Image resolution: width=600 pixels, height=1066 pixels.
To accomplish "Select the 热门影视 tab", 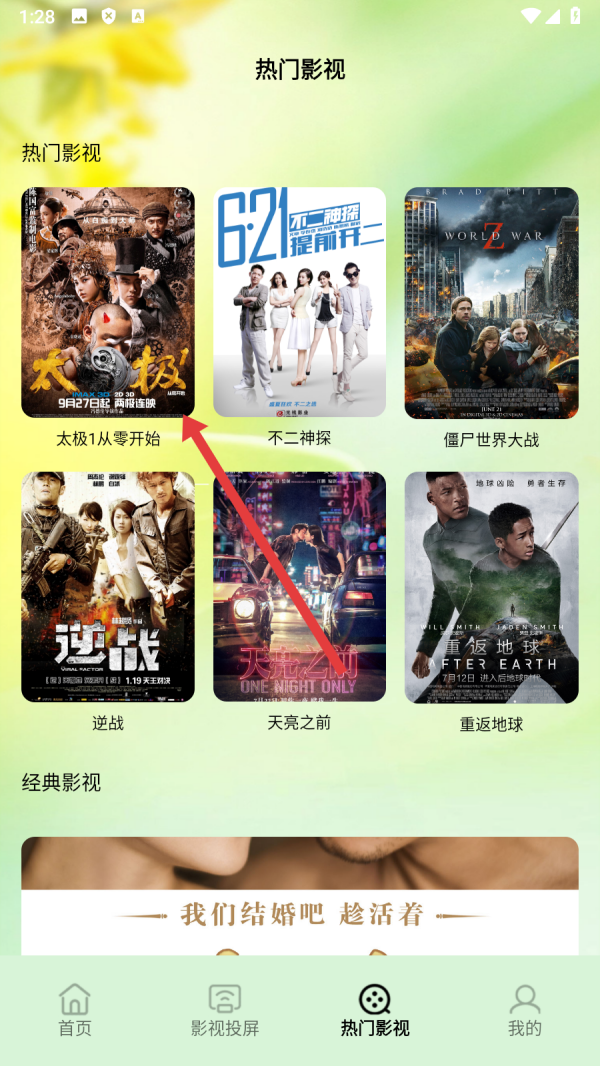I will click(x=375, y=1010).
